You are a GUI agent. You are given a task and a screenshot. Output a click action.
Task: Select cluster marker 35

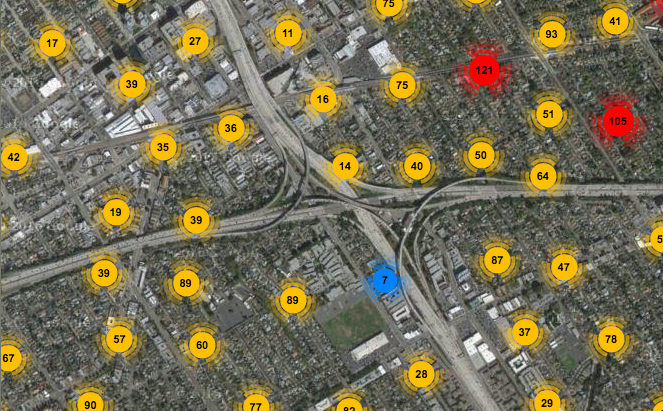tap(163, 148)
